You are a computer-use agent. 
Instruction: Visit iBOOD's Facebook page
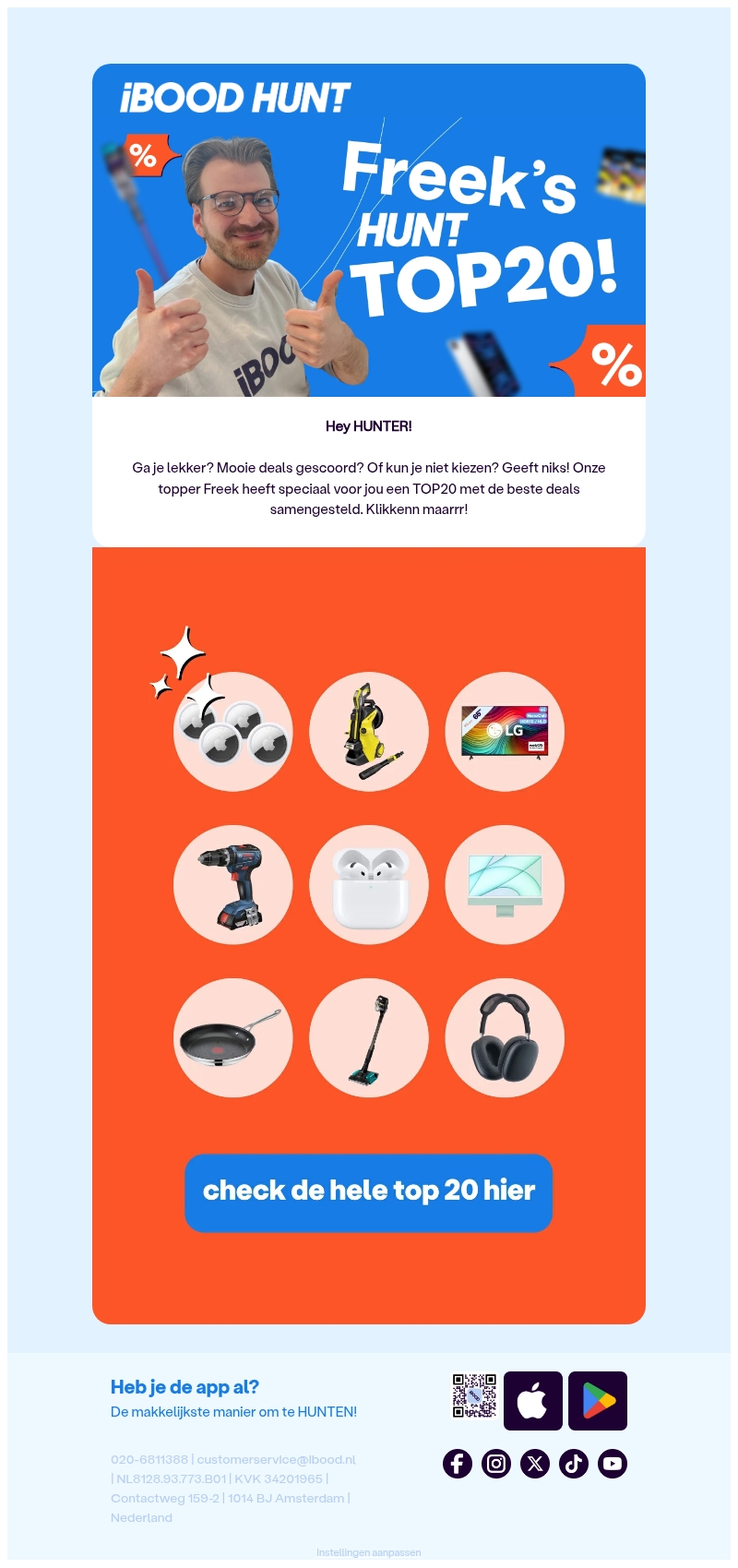pos(458,1464)
